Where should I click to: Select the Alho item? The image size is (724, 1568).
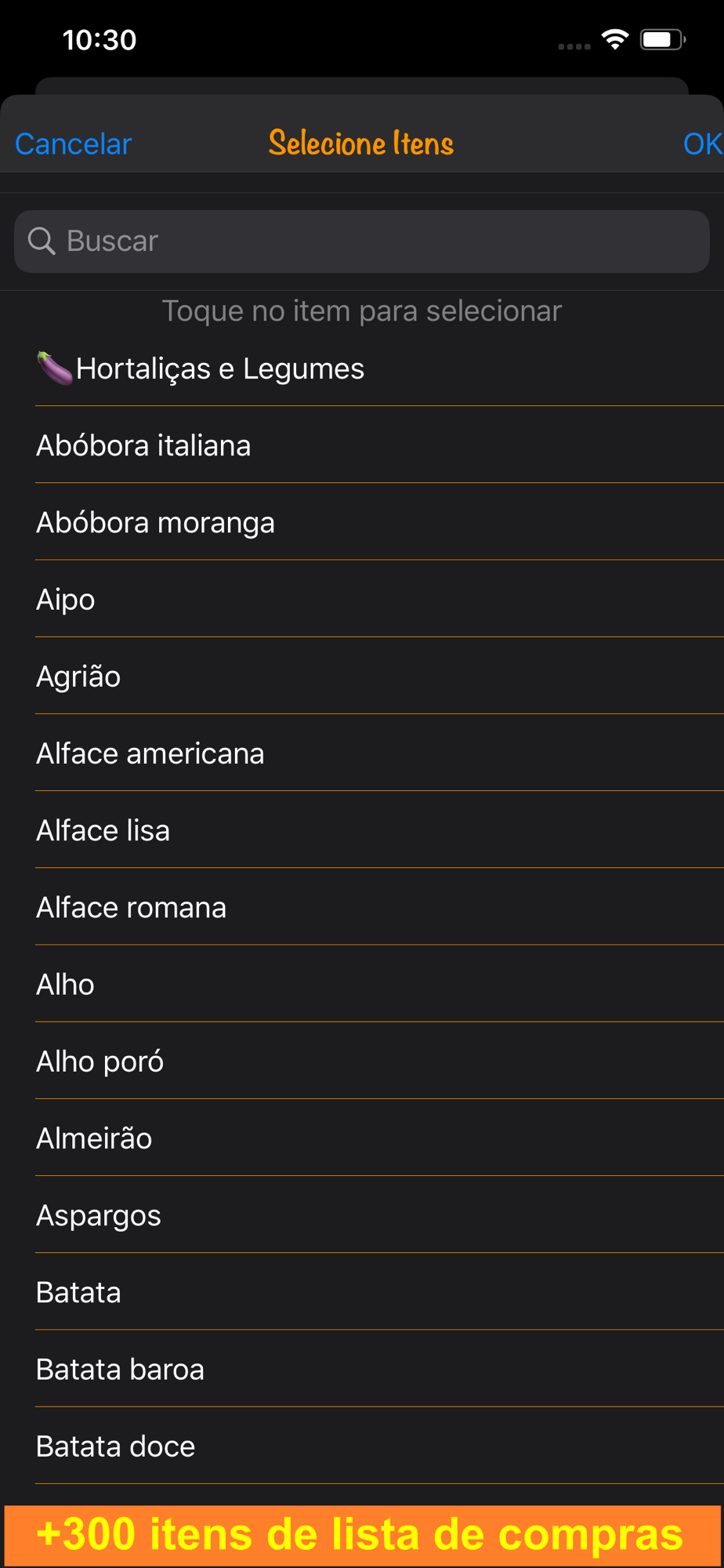[x=362, y=983]
